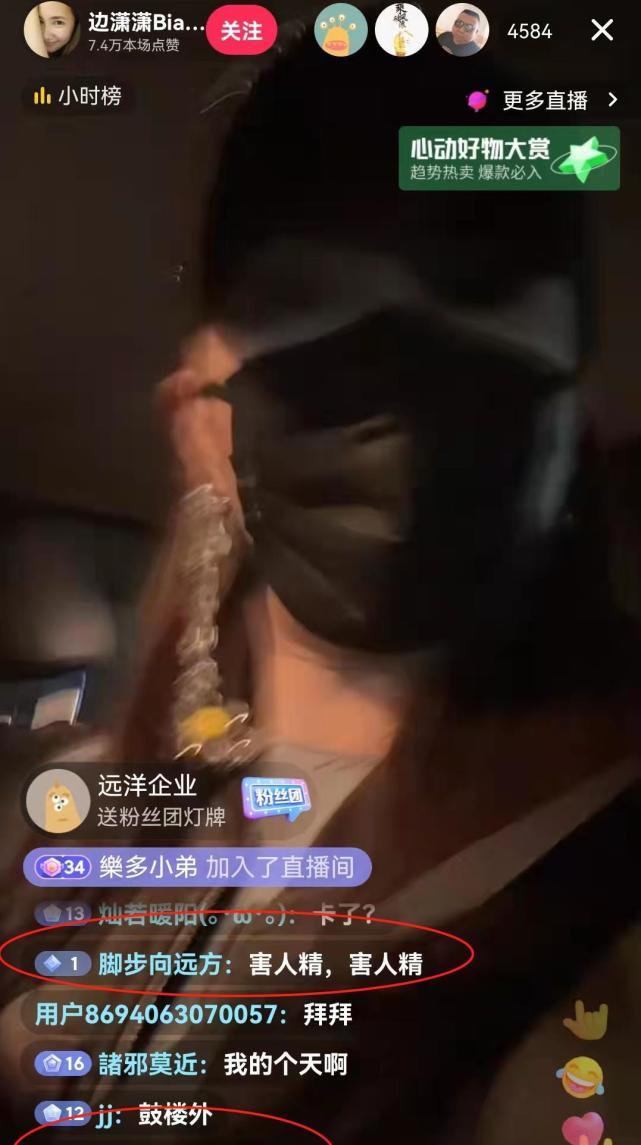Open 更多直播 to browse more streams
Screen dimensions: 641x1145
tap(545, 100)
